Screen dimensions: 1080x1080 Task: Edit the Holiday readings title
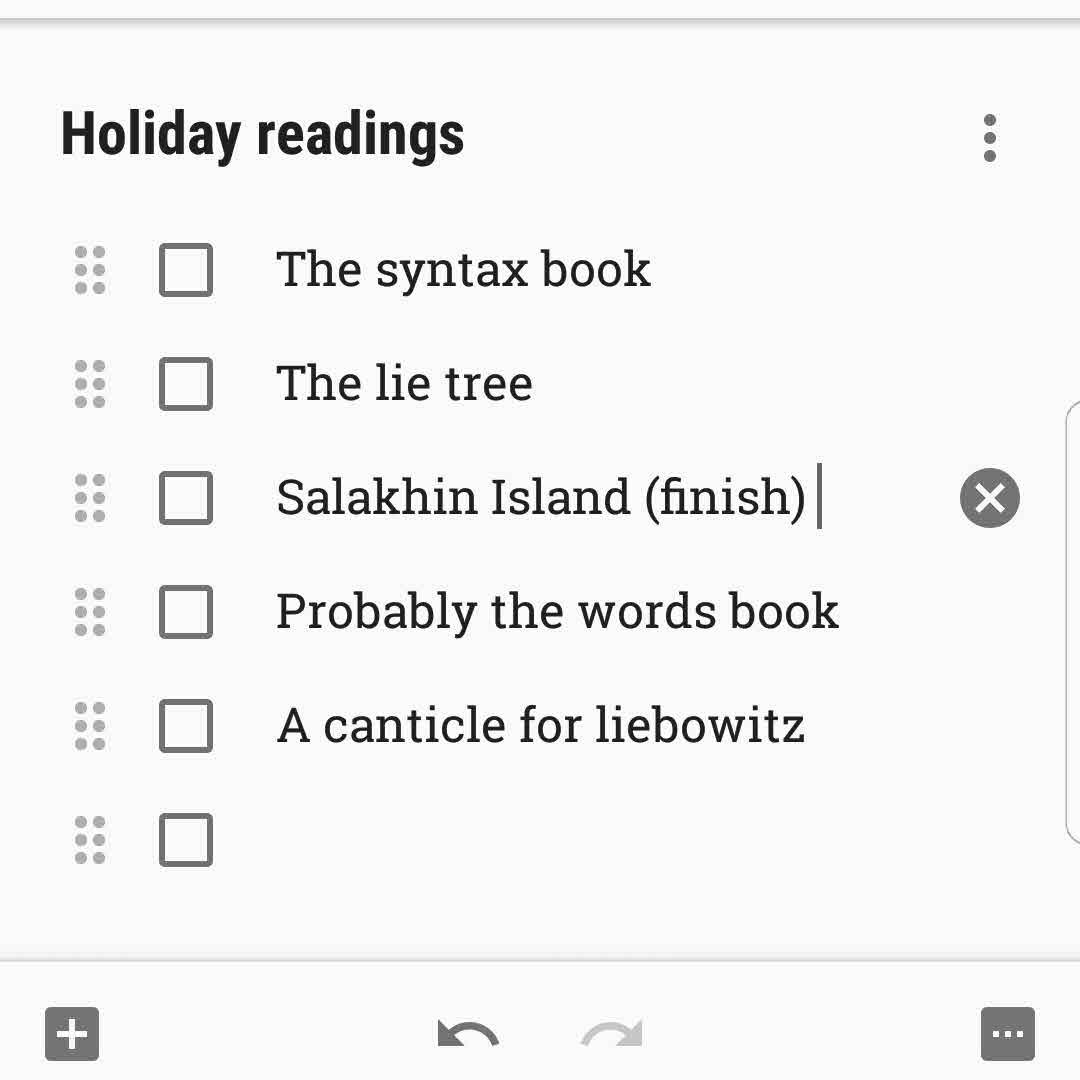click(263, 136)
